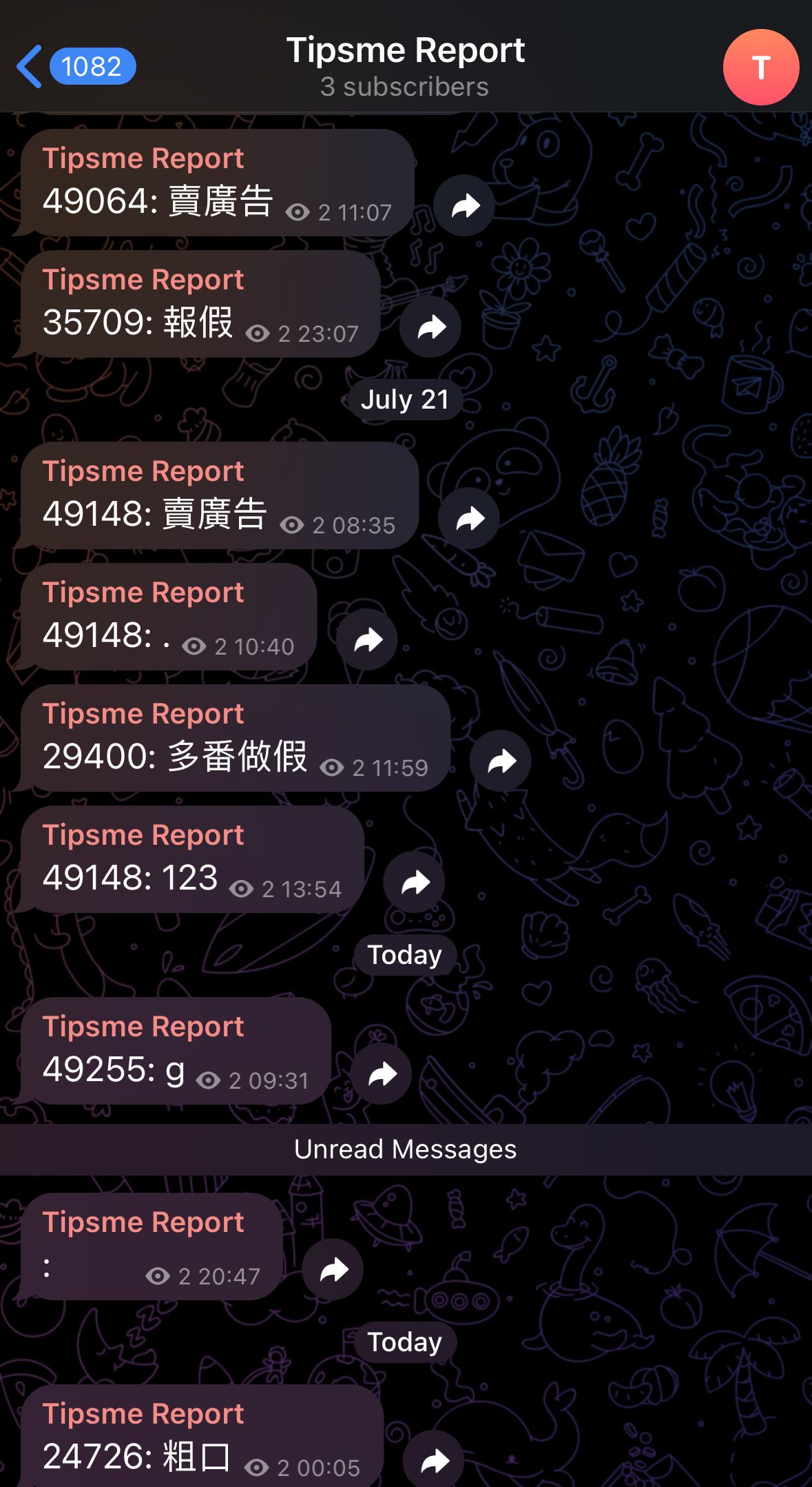Image resolution: width=812 pixels, height=1487 pixels.
Task: Forward the 49148: 123 message
Action: 415,882
